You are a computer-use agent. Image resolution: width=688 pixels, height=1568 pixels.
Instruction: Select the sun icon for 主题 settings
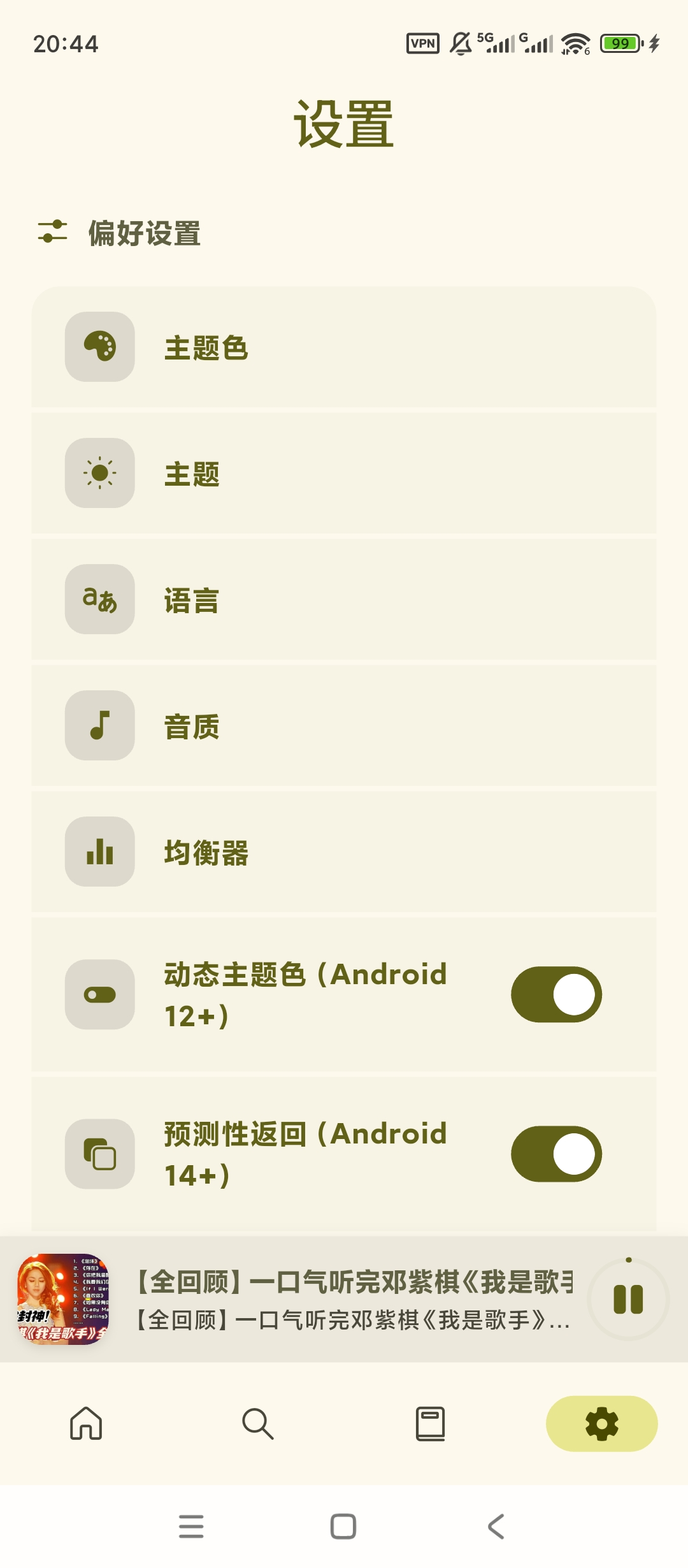[x=99, y=474]
